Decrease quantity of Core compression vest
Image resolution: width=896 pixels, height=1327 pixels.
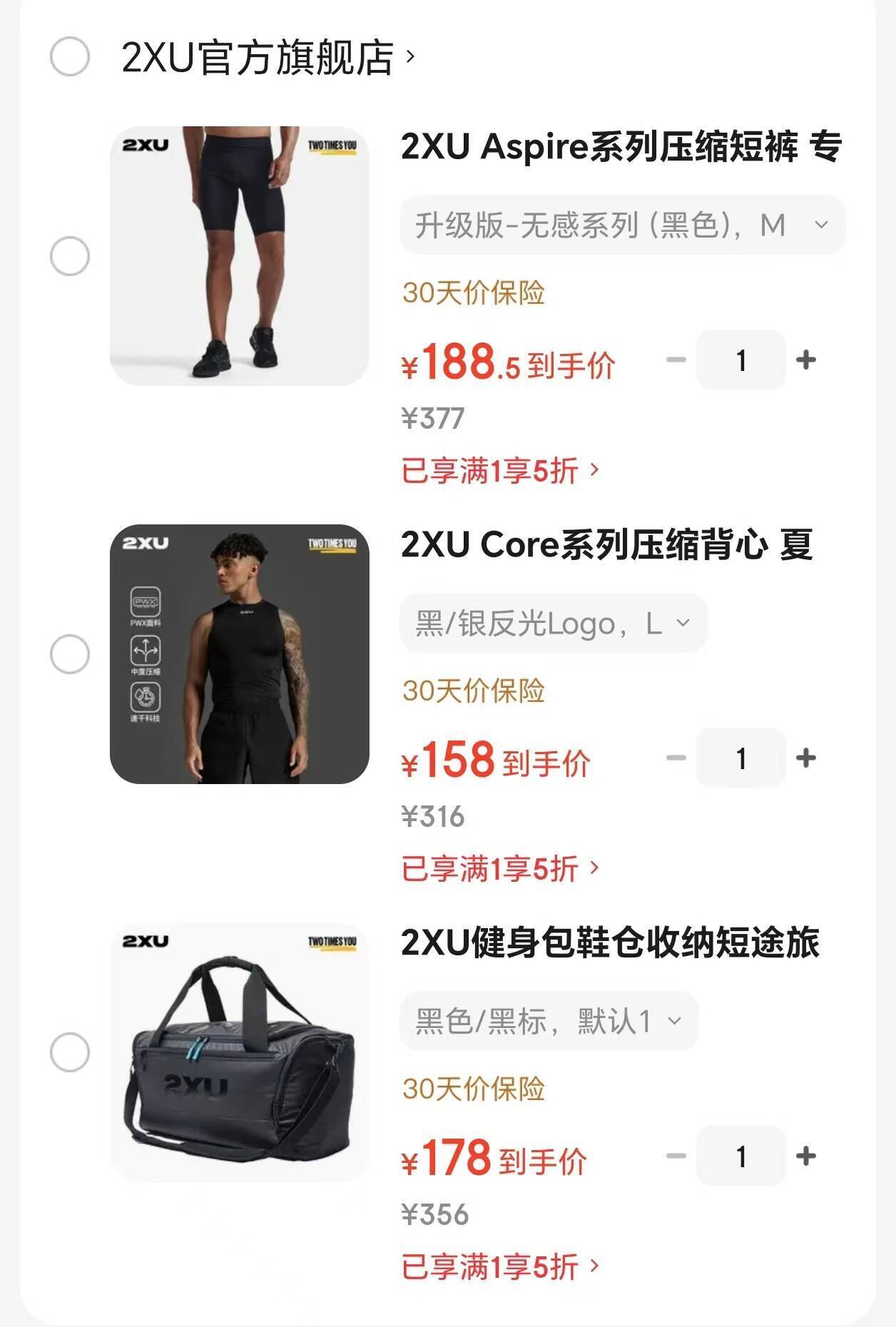[x=676, y=758]
